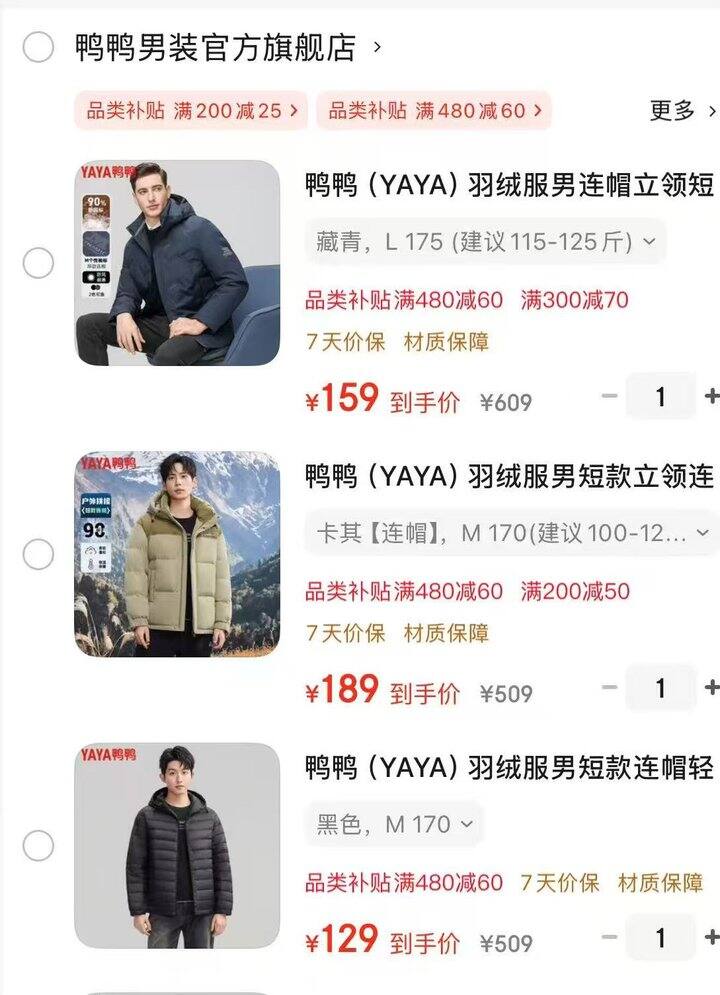Select the ¥159 navy down jacket
Image resolution: width=720 pixels, height=995 pixels.
pos(38,264)
